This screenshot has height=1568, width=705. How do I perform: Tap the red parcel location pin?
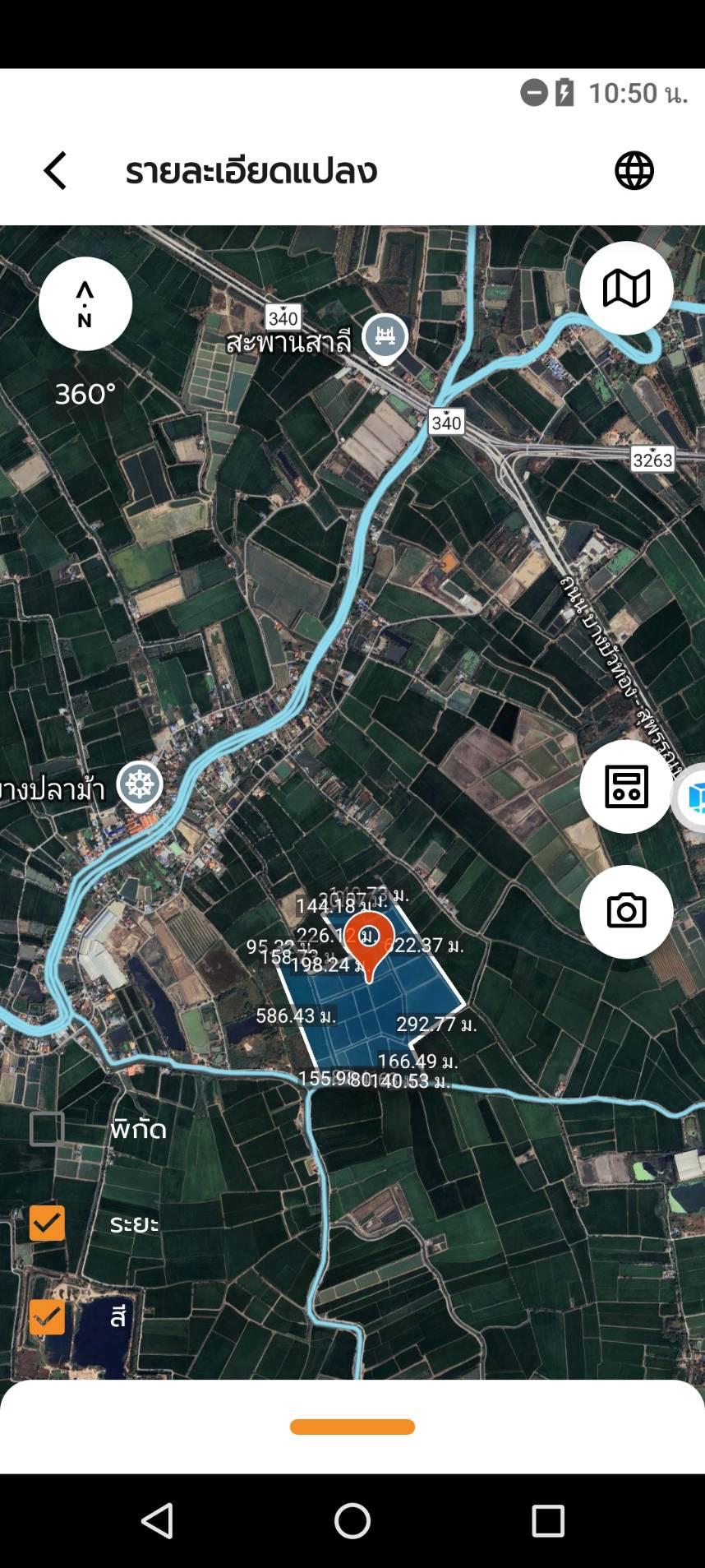pyautogui.click(x=369, y=944)
